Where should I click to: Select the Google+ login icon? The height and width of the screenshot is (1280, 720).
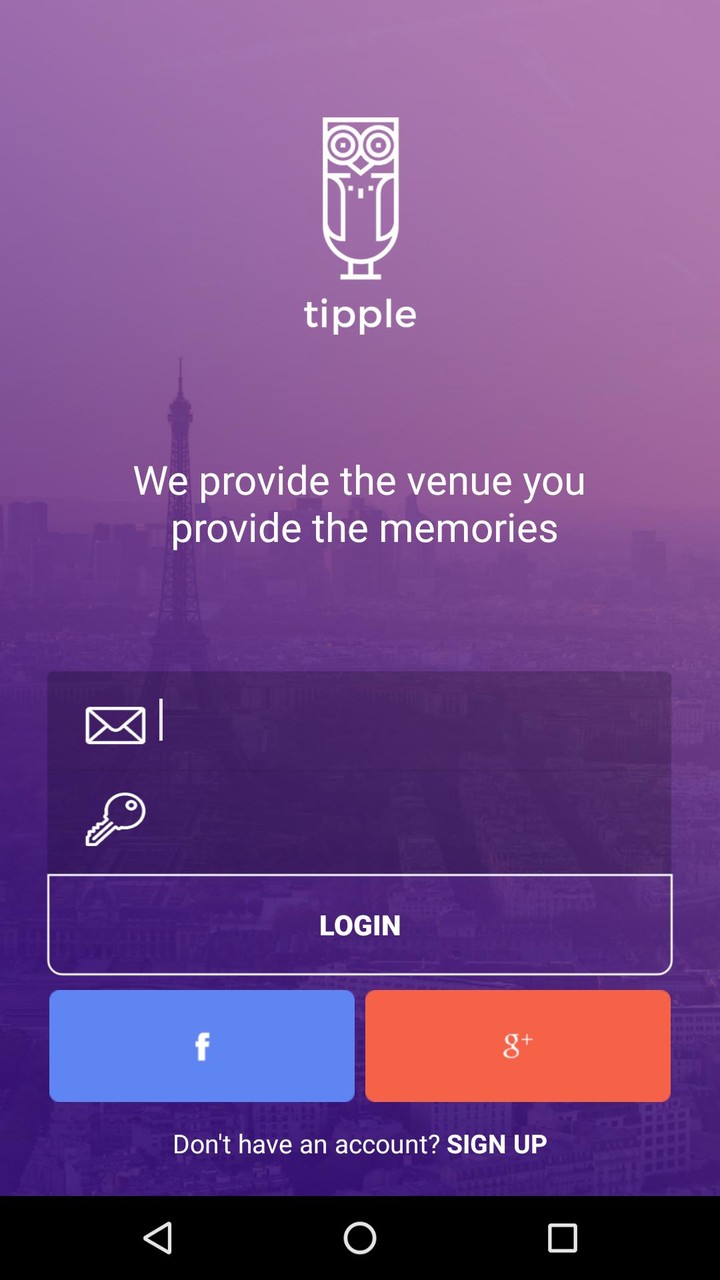pos(517,1045)
